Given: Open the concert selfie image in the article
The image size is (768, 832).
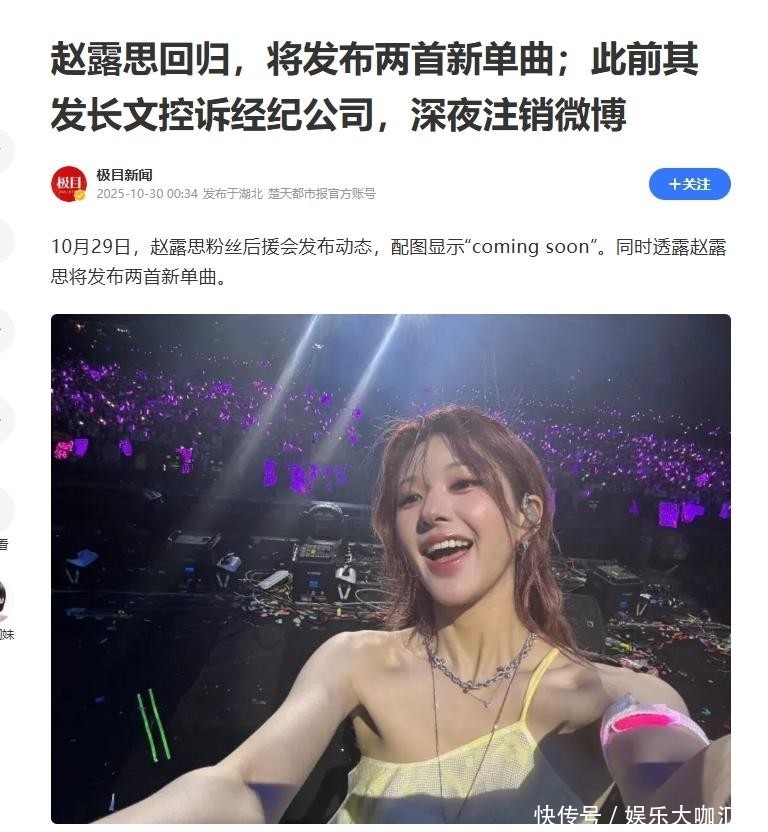Looking at the screenshot, I should [391, 568].
